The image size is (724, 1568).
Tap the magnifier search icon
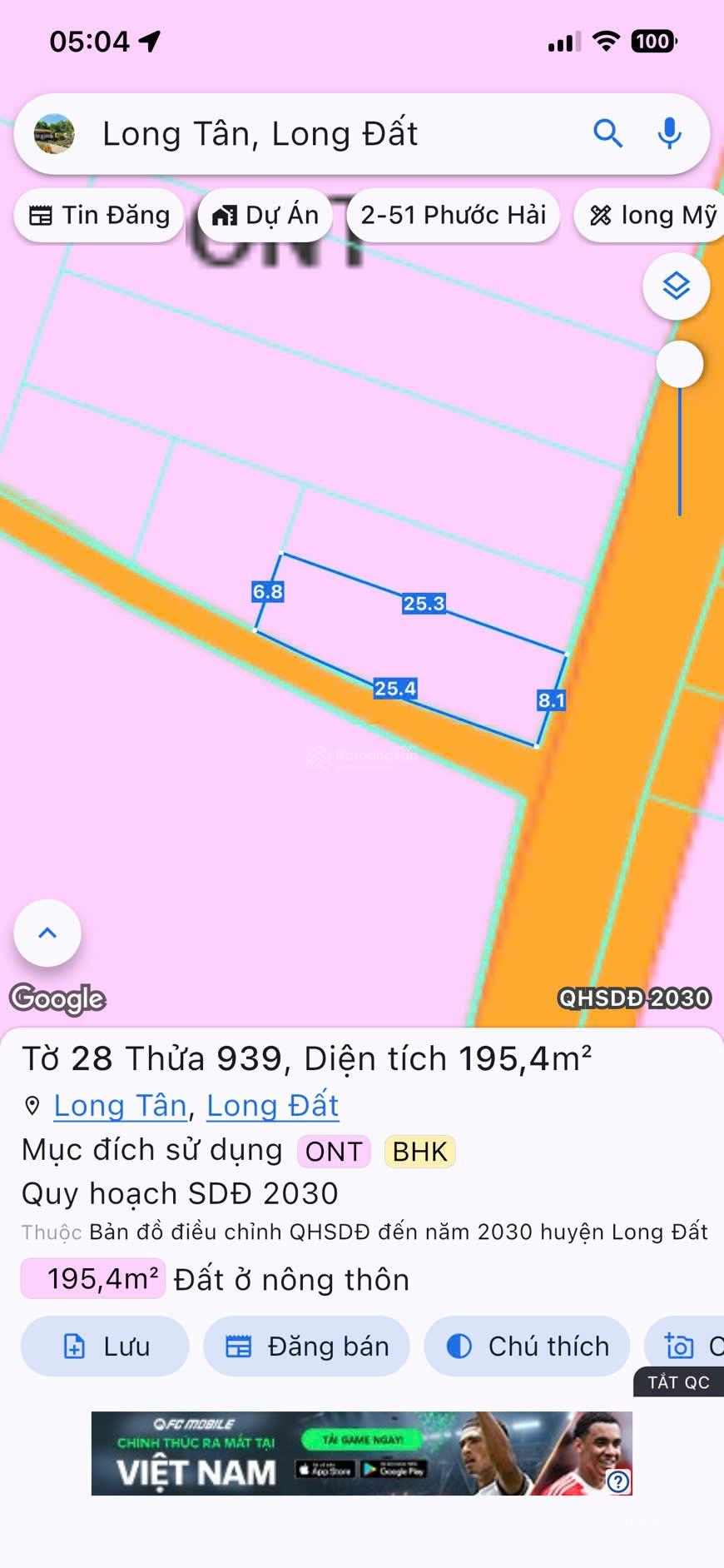(607, 133)
